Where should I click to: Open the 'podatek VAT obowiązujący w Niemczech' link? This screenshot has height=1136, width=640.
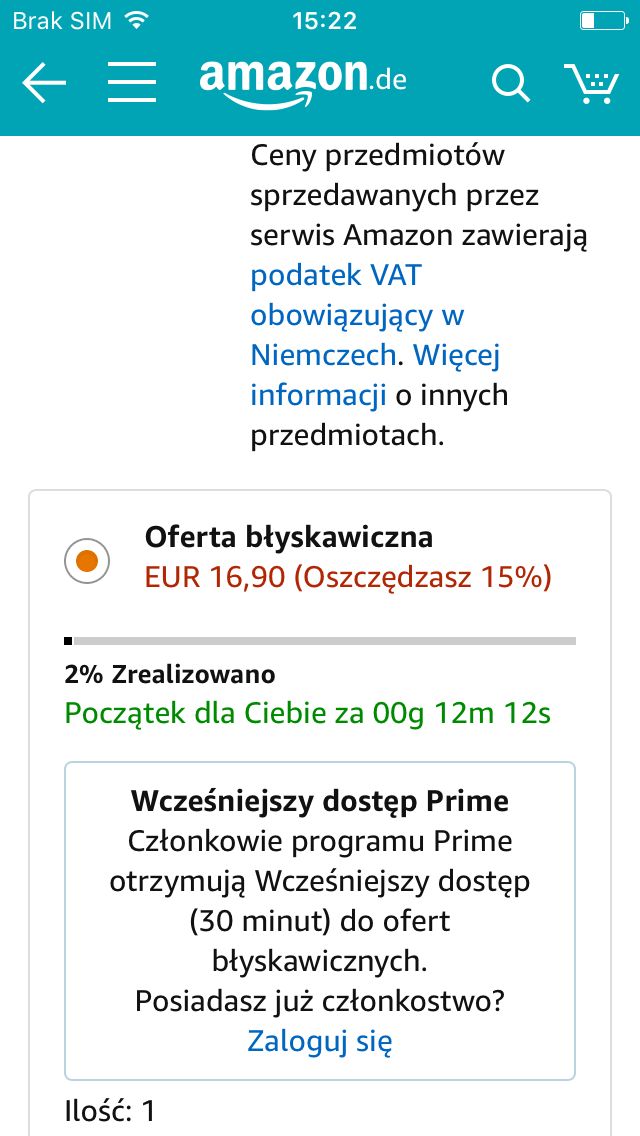point(358,315)
